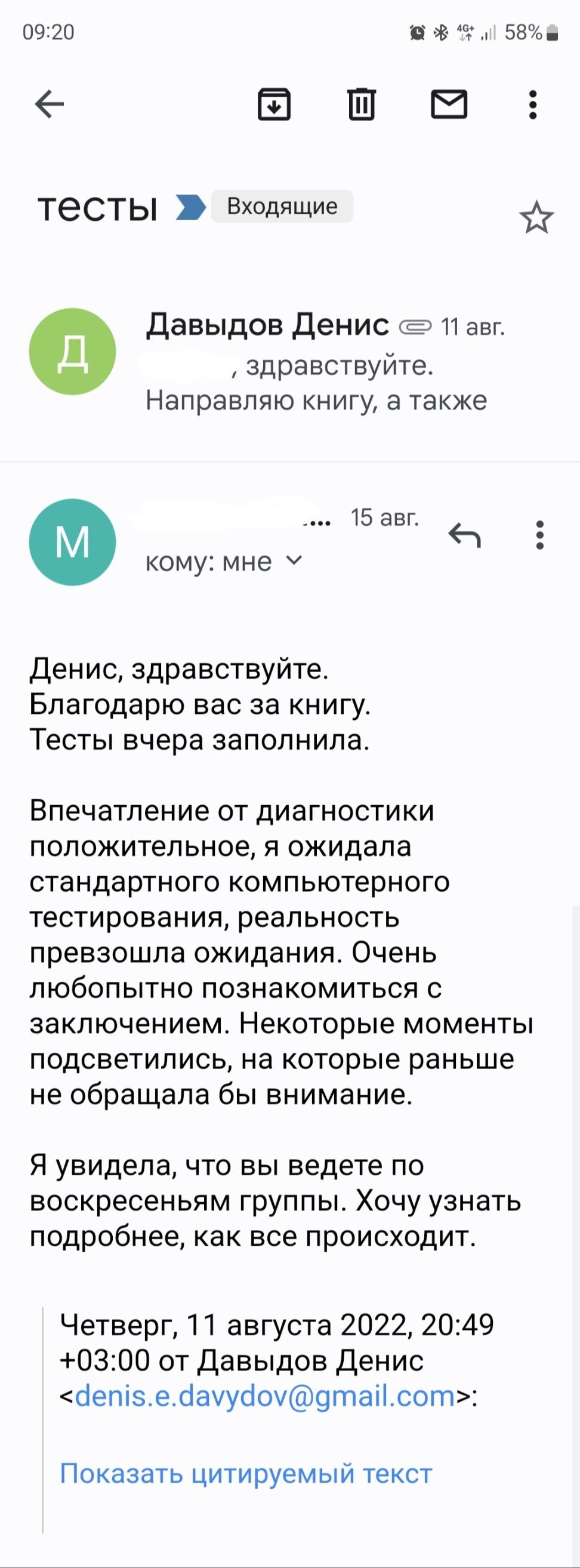Star the тесты conversation

pyautogui.click(x=536, y=217)
